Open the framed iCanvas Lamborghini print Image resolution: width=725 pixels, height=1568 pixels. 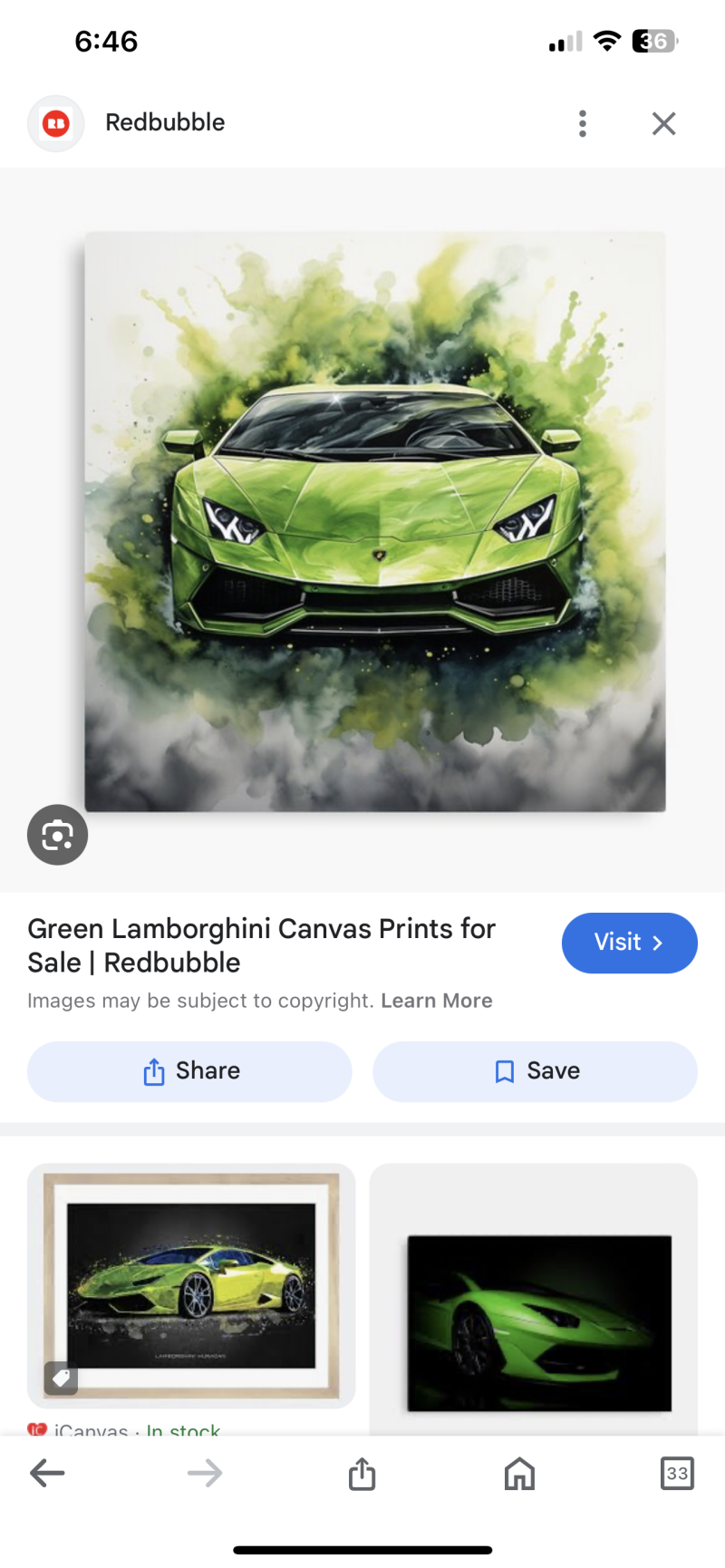pyautogui.click(x=191, y=1285)
